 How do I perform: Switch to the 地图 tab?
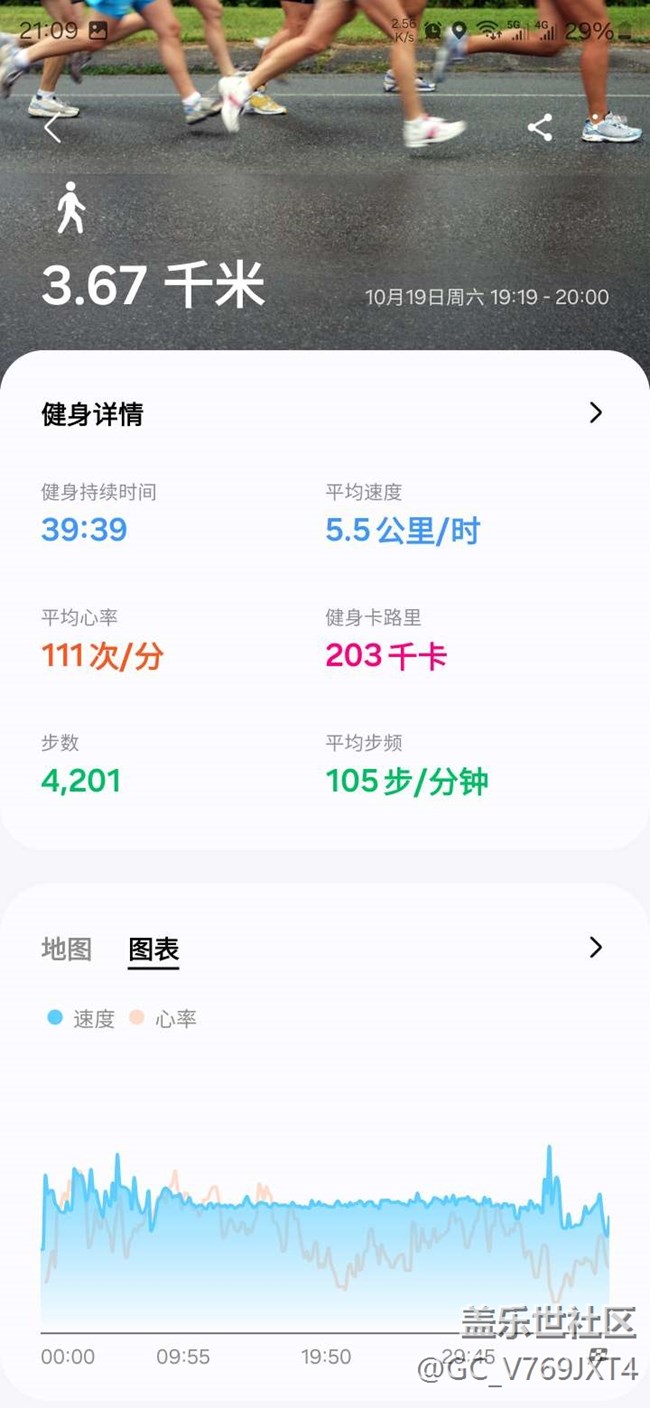(x=66, y=949)
